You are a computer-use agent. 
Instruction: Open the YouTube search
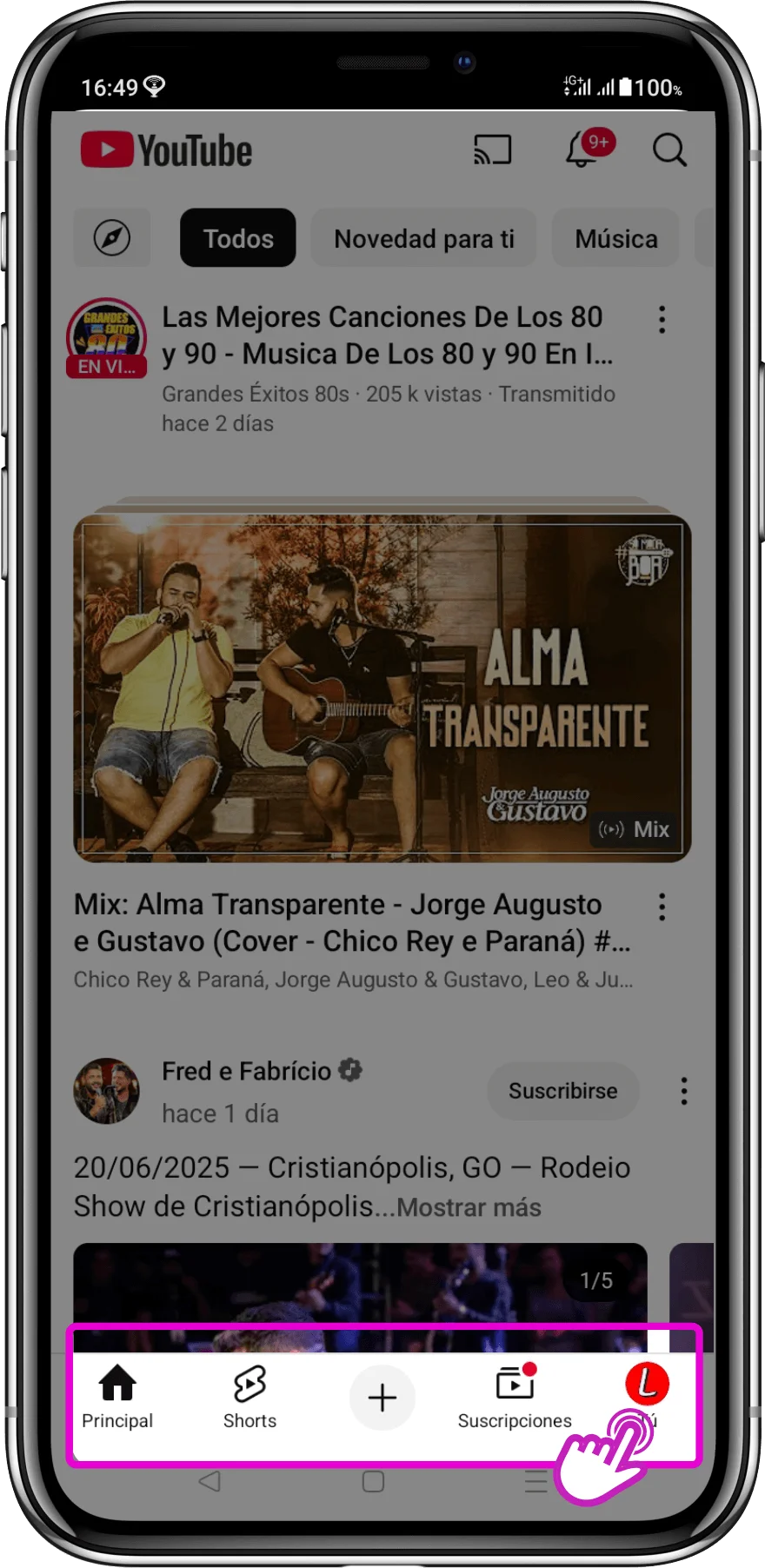[x=669, y=150]
